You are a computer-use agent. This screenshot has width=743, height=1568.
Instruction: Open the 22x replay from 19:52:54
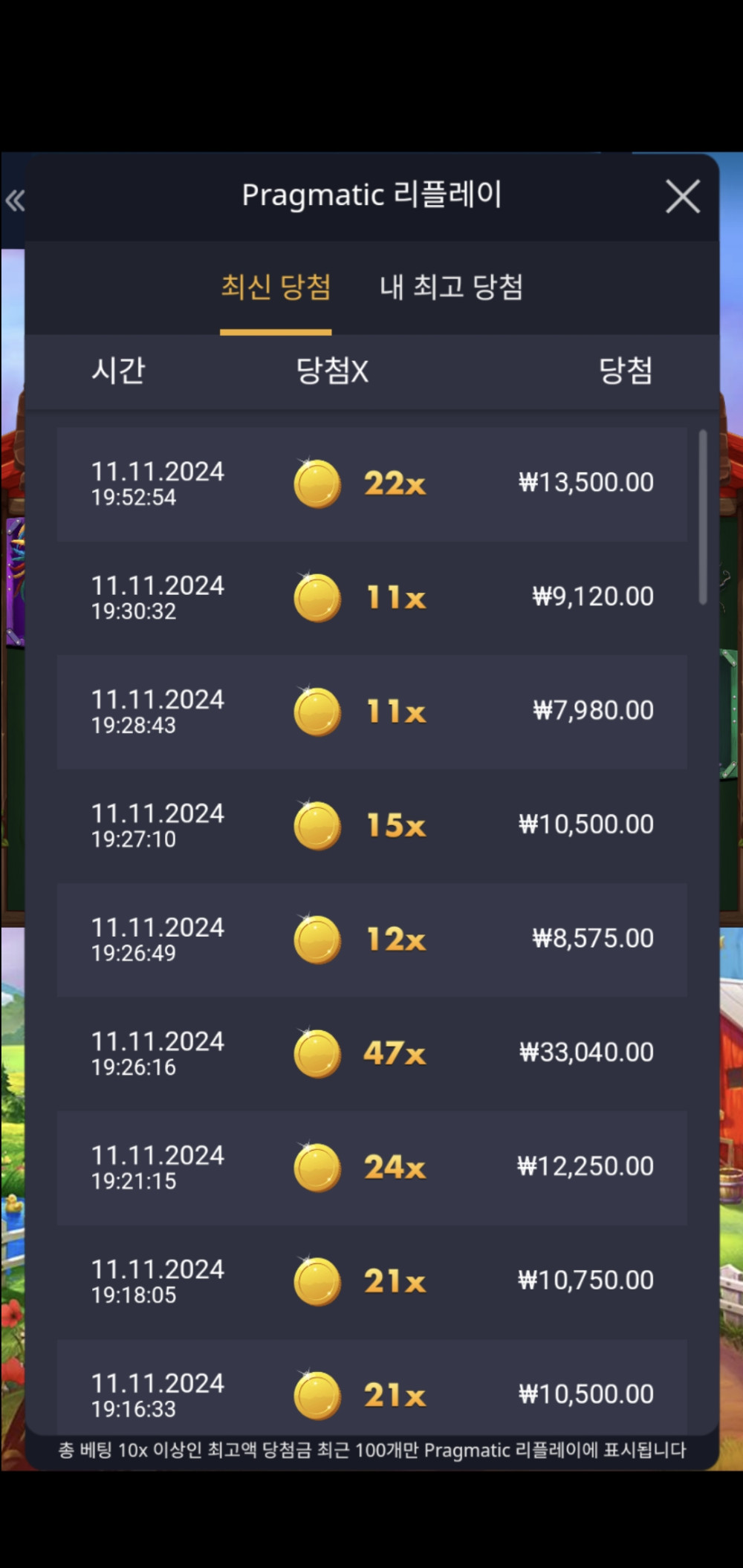coord(371,484)
